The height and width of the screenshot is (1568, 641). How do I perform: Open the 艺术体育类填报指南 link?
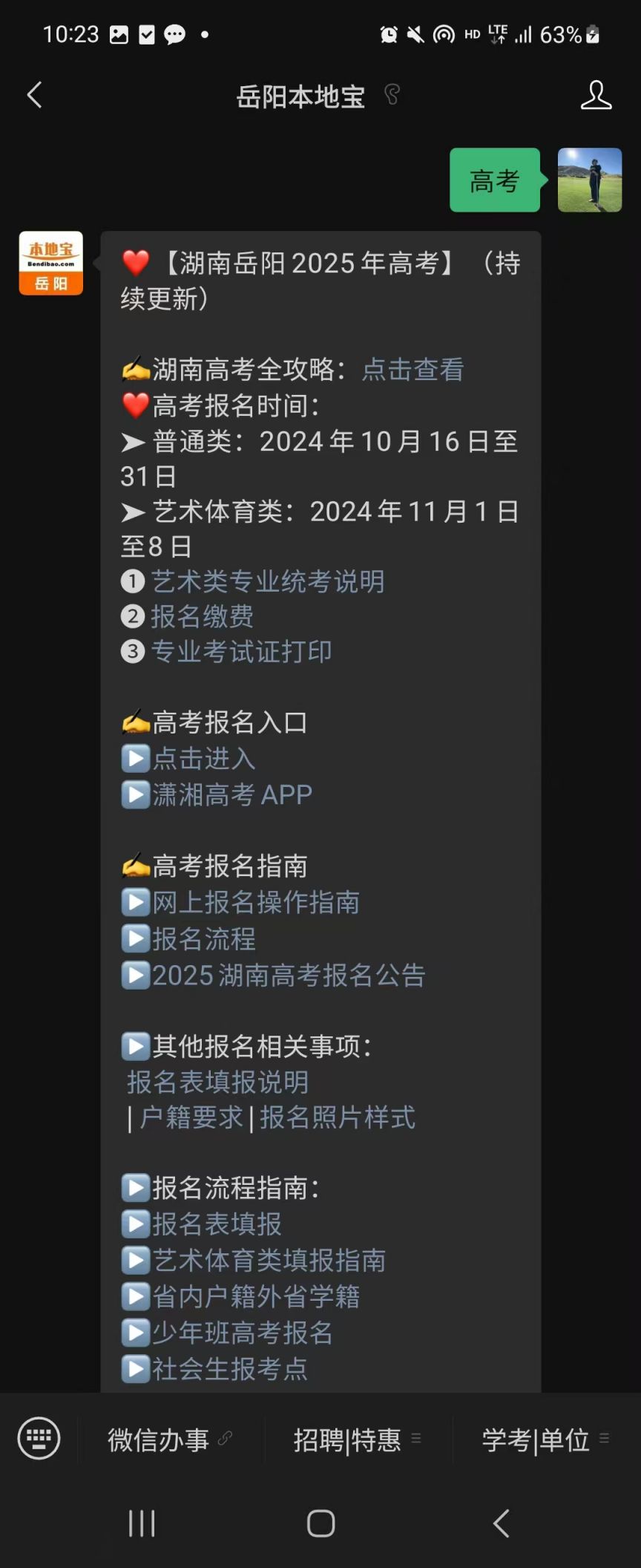pos(269,1260)
